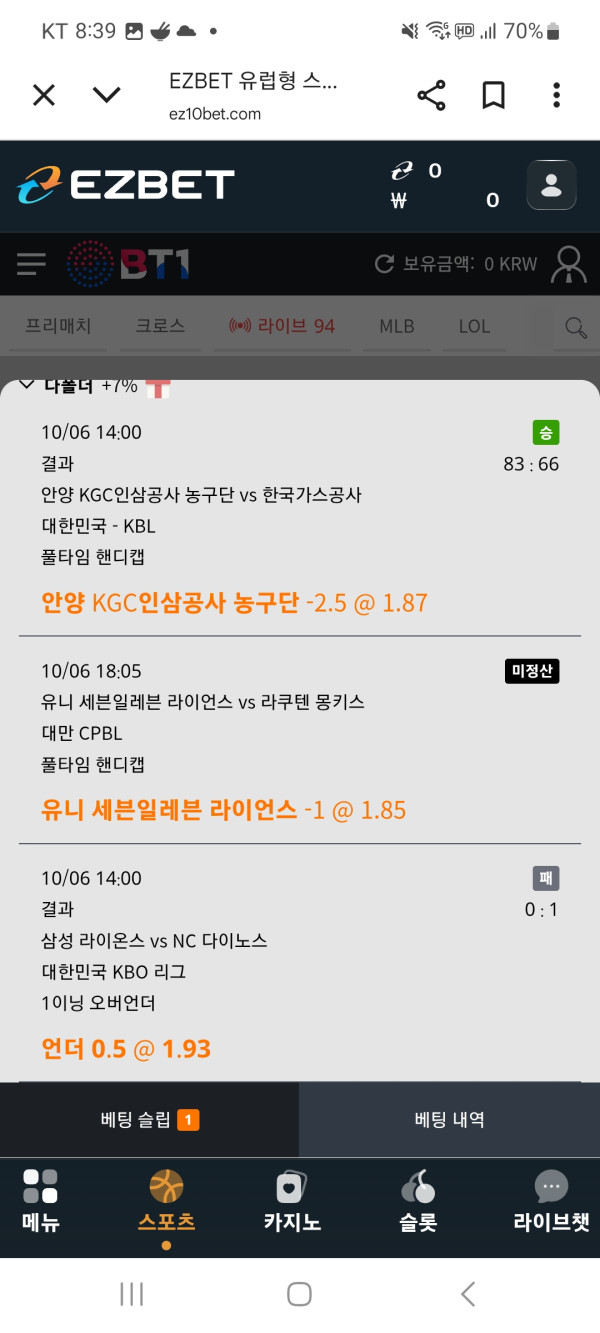Select the MLB tab
The height and width of the screenshot is (1333, 600).
(397, 326)
